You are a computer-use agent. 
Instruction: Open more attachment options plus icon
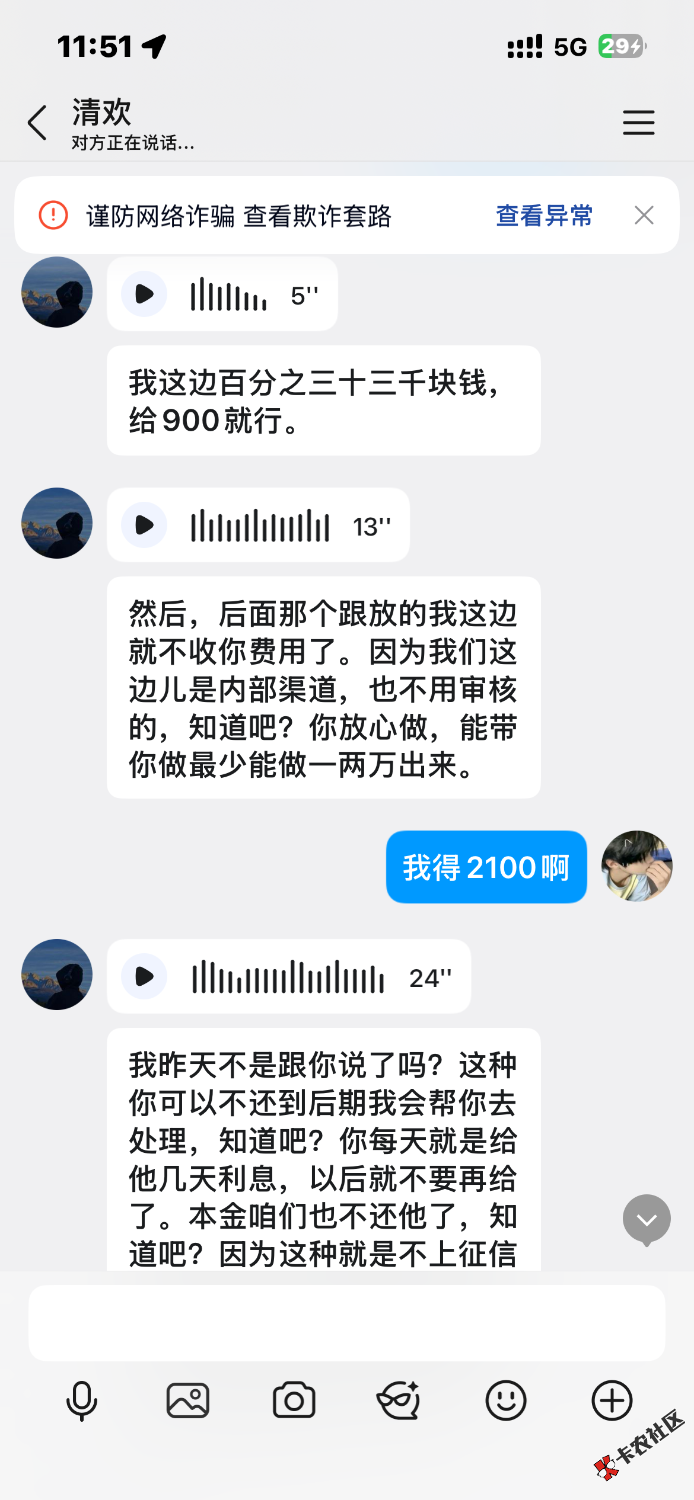tap(612, 1401)
